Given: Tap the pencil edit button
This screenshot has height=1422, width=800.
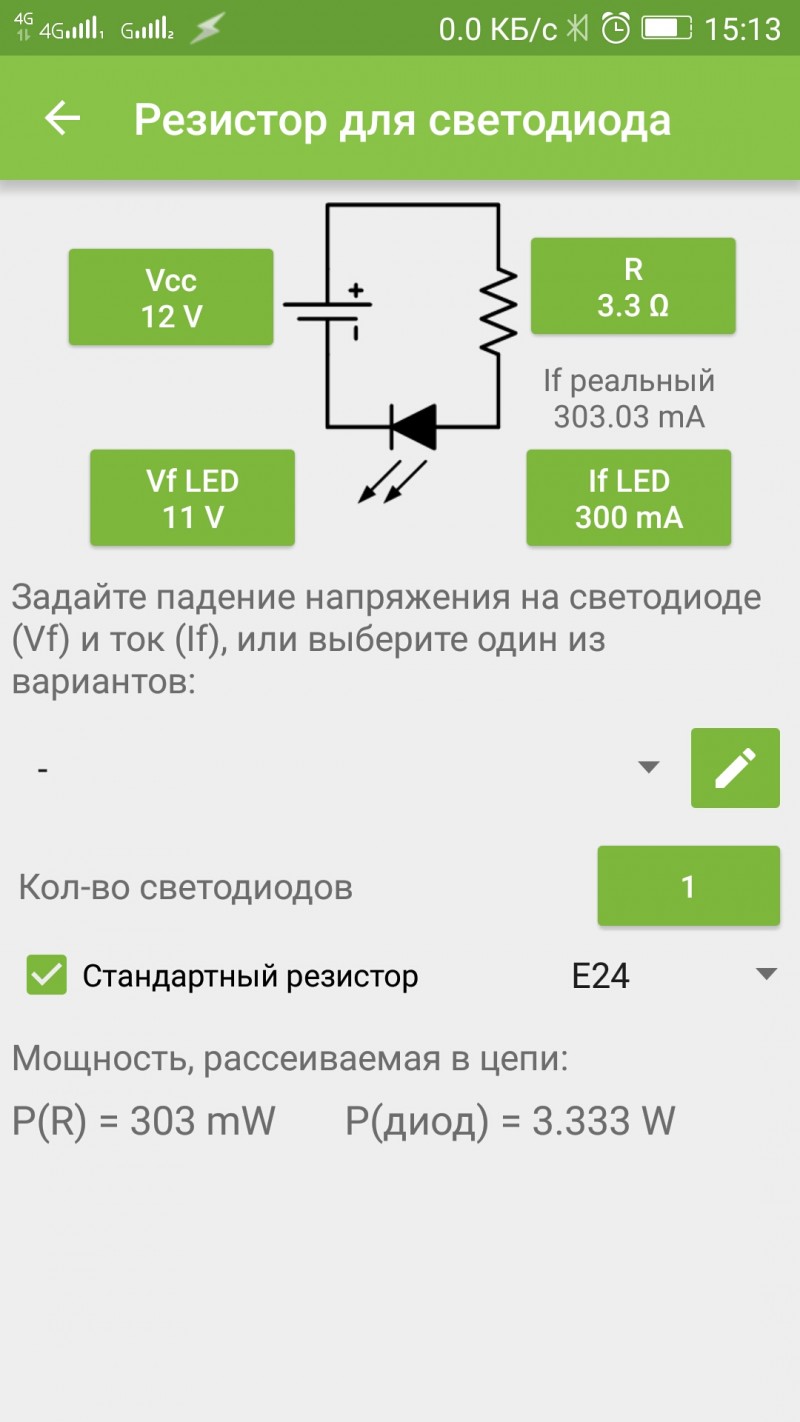Looking at the screenshot, I should (x=735, y=768).
